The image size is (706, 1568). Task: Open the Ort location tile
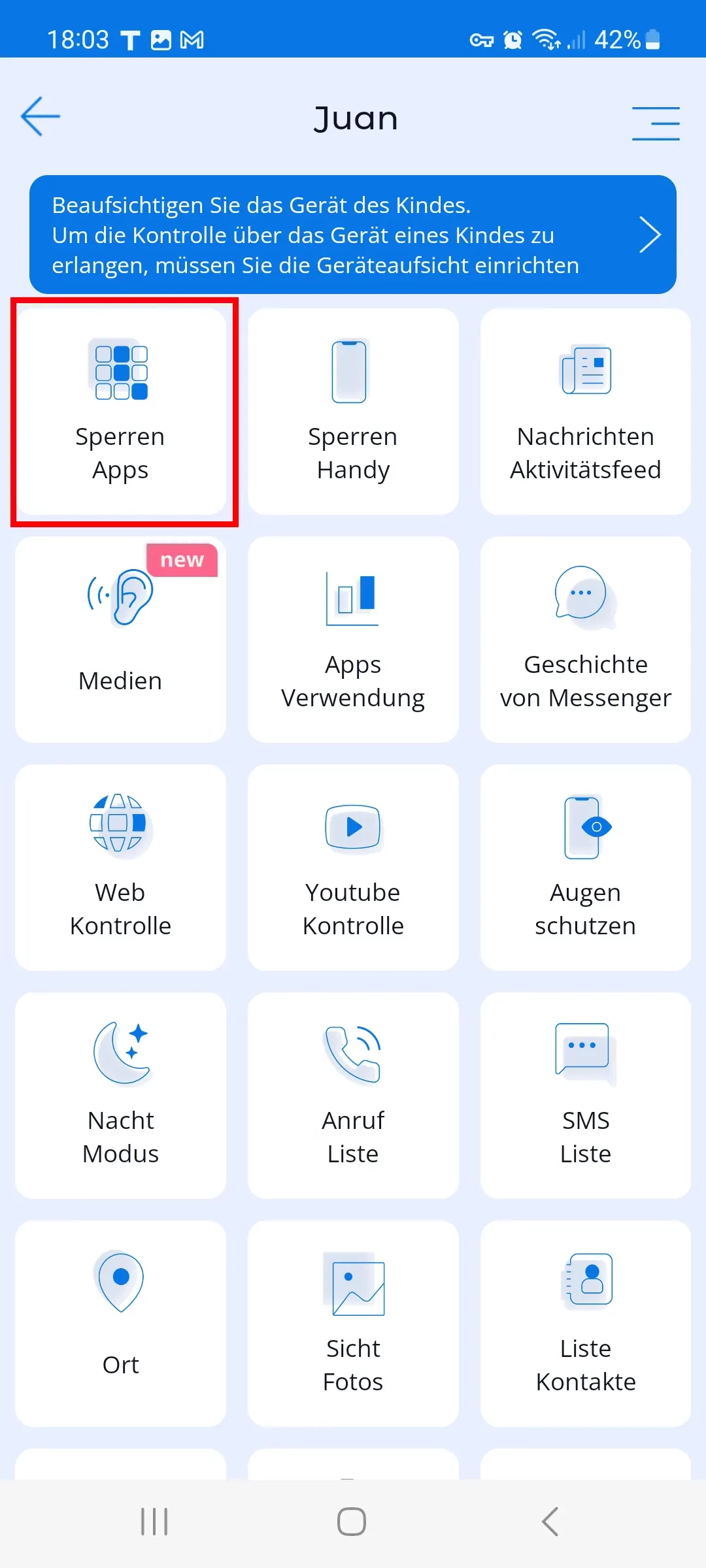click(x=121, y=1324)
